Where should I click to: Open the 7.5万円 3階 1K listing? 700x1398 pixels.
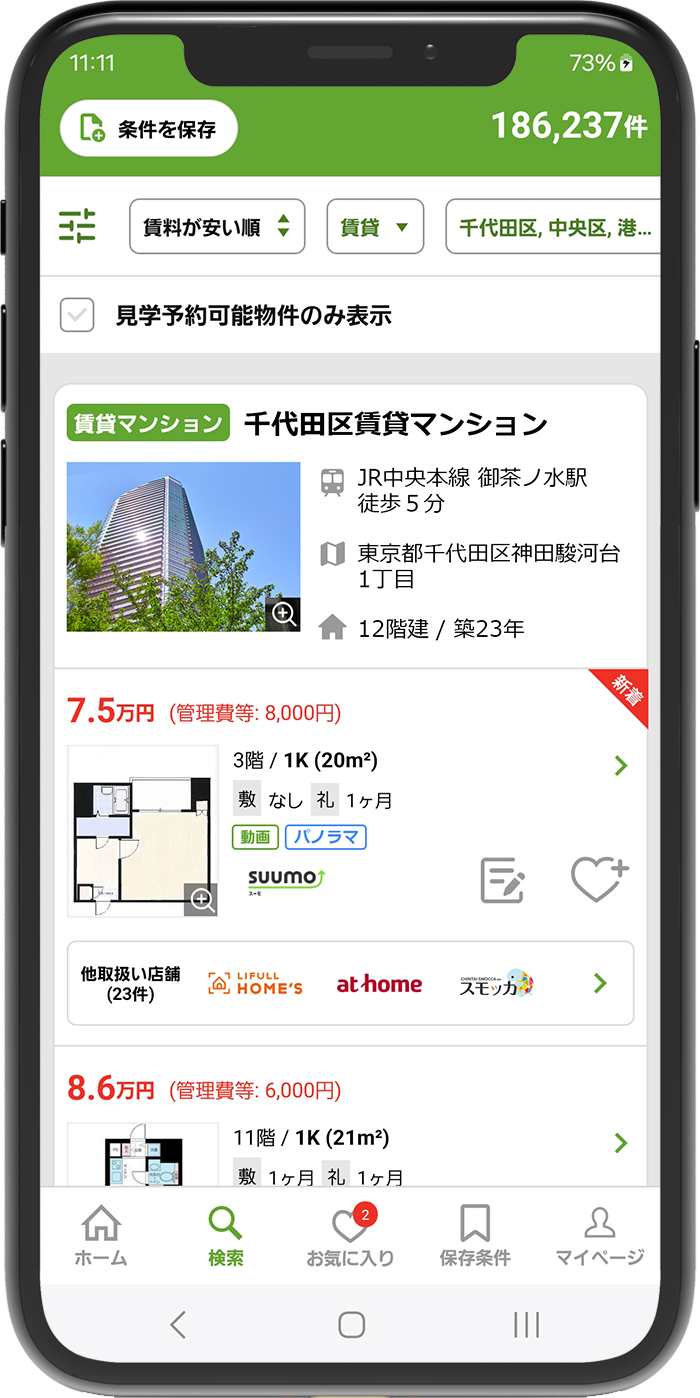point(620,766)
